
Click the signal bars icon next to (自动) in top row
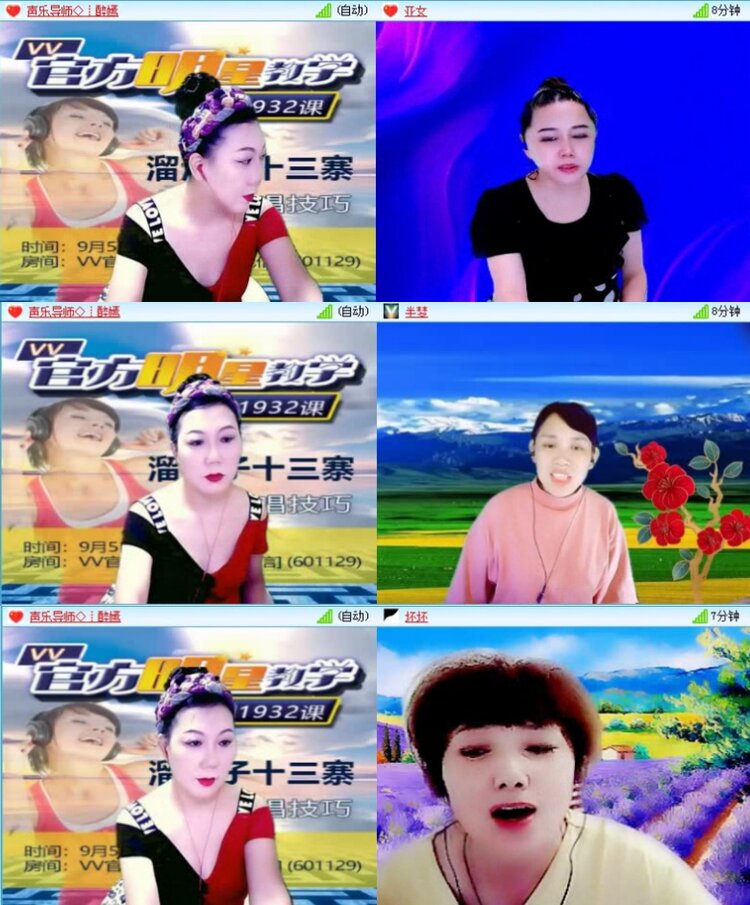point(323,11)
